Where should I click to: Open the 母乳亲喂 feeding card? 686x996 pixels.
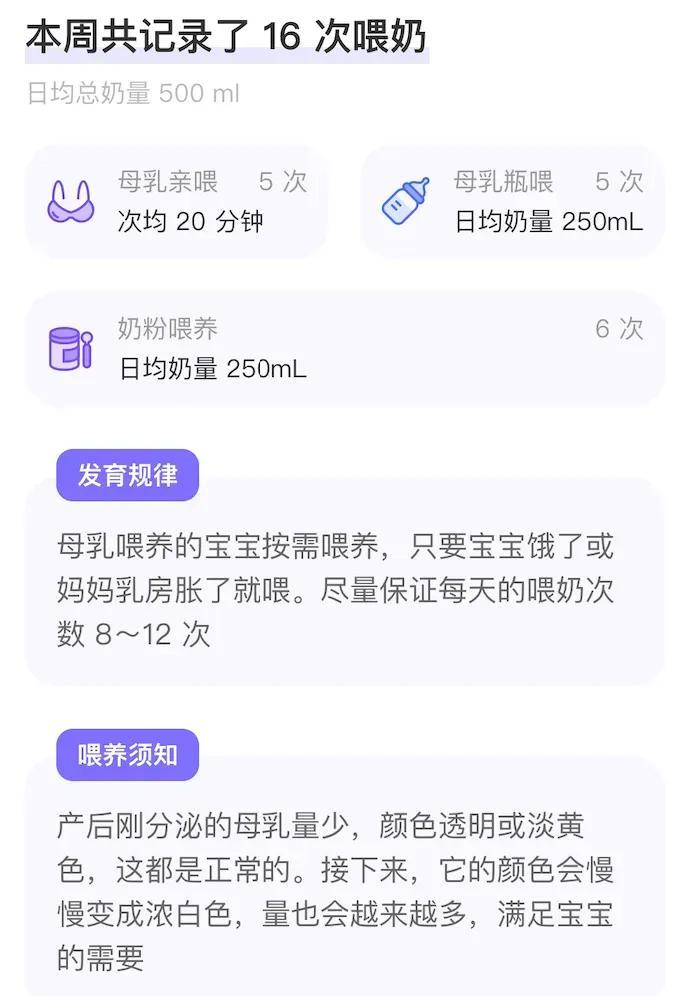pos(176,201)
